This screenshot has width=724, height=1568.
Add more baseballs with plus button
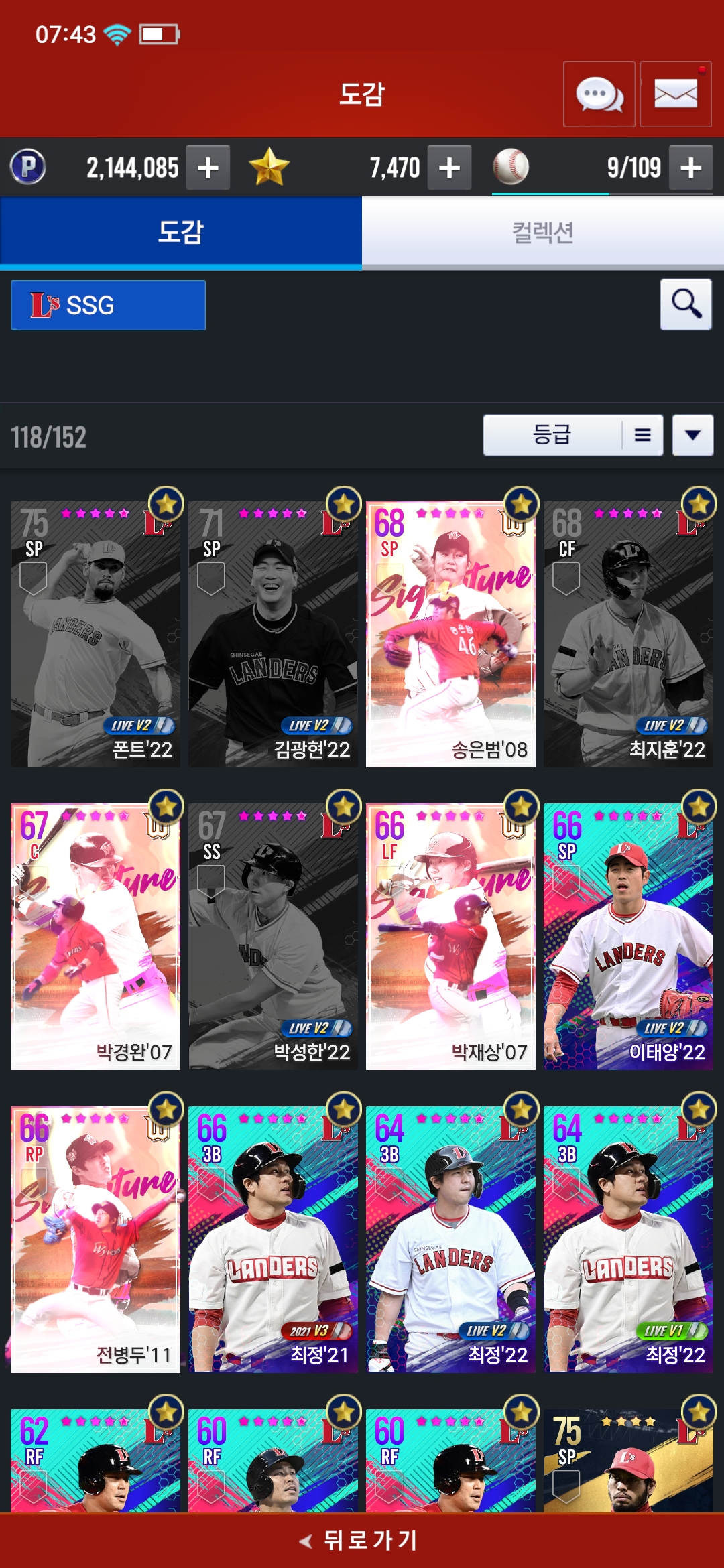[x=690, y=168]
